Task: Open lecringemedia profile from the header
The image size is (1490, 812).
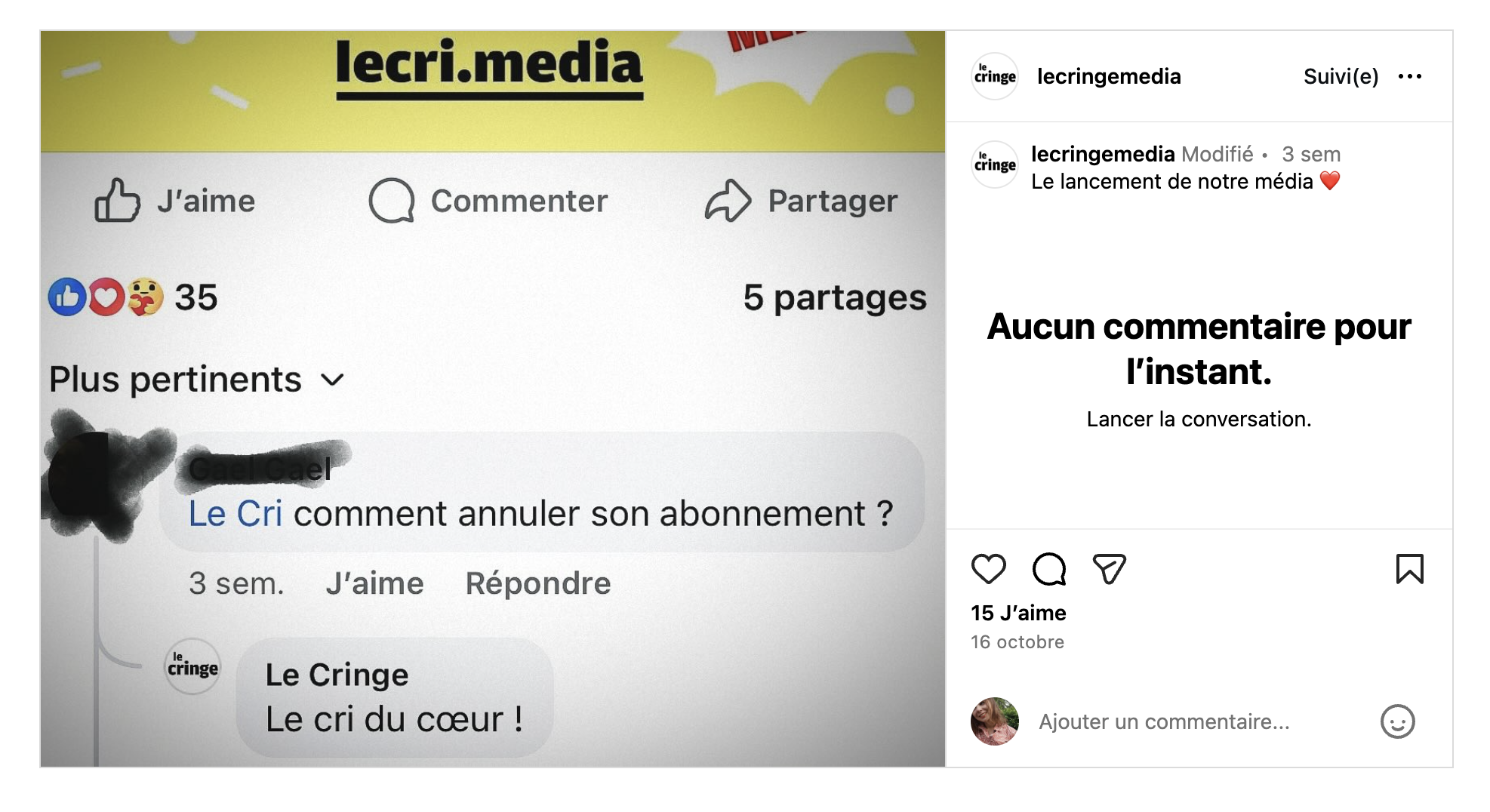Action: (1108, 76)
